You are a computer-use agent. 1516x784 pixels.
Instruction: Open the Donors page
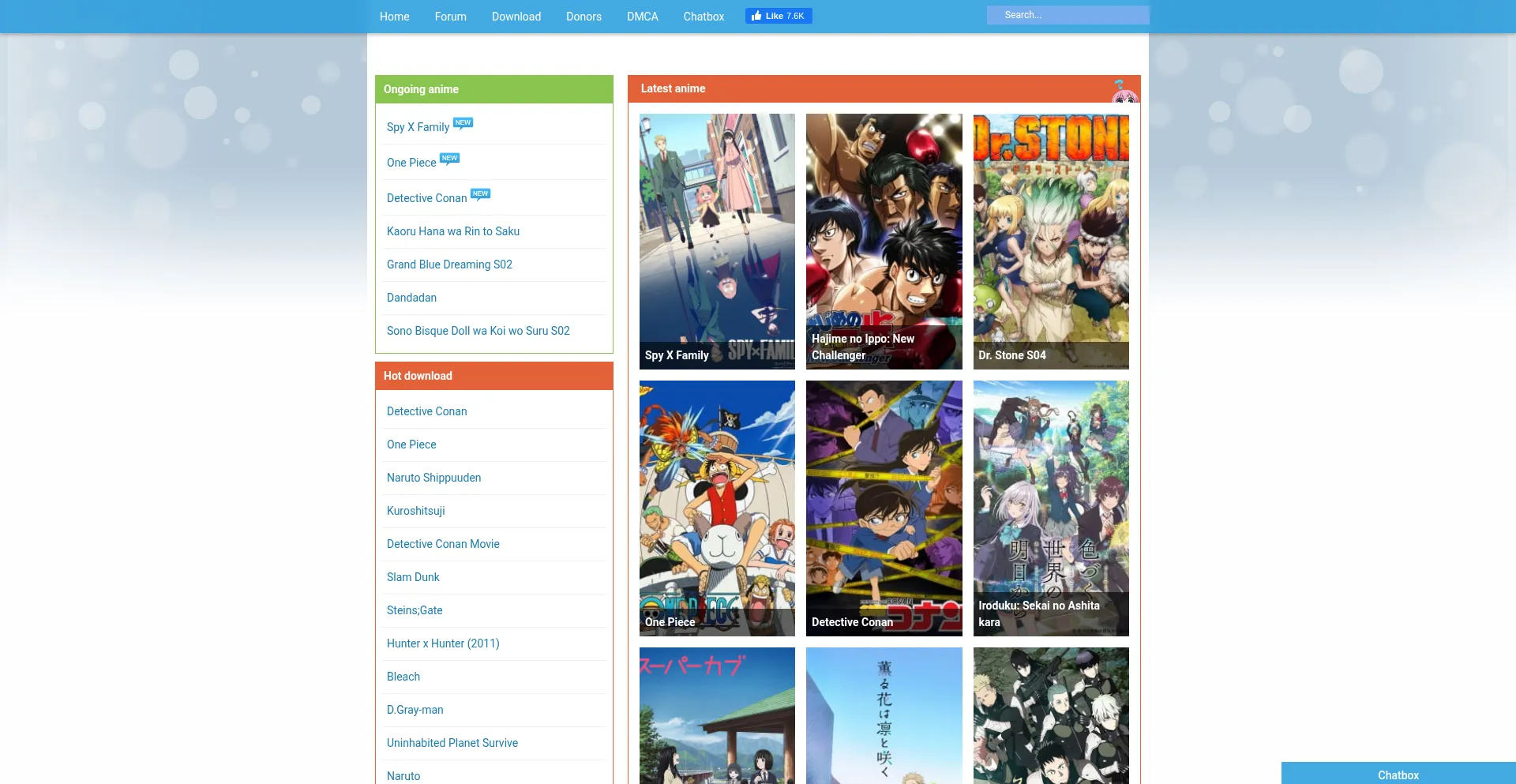(584, 17)
